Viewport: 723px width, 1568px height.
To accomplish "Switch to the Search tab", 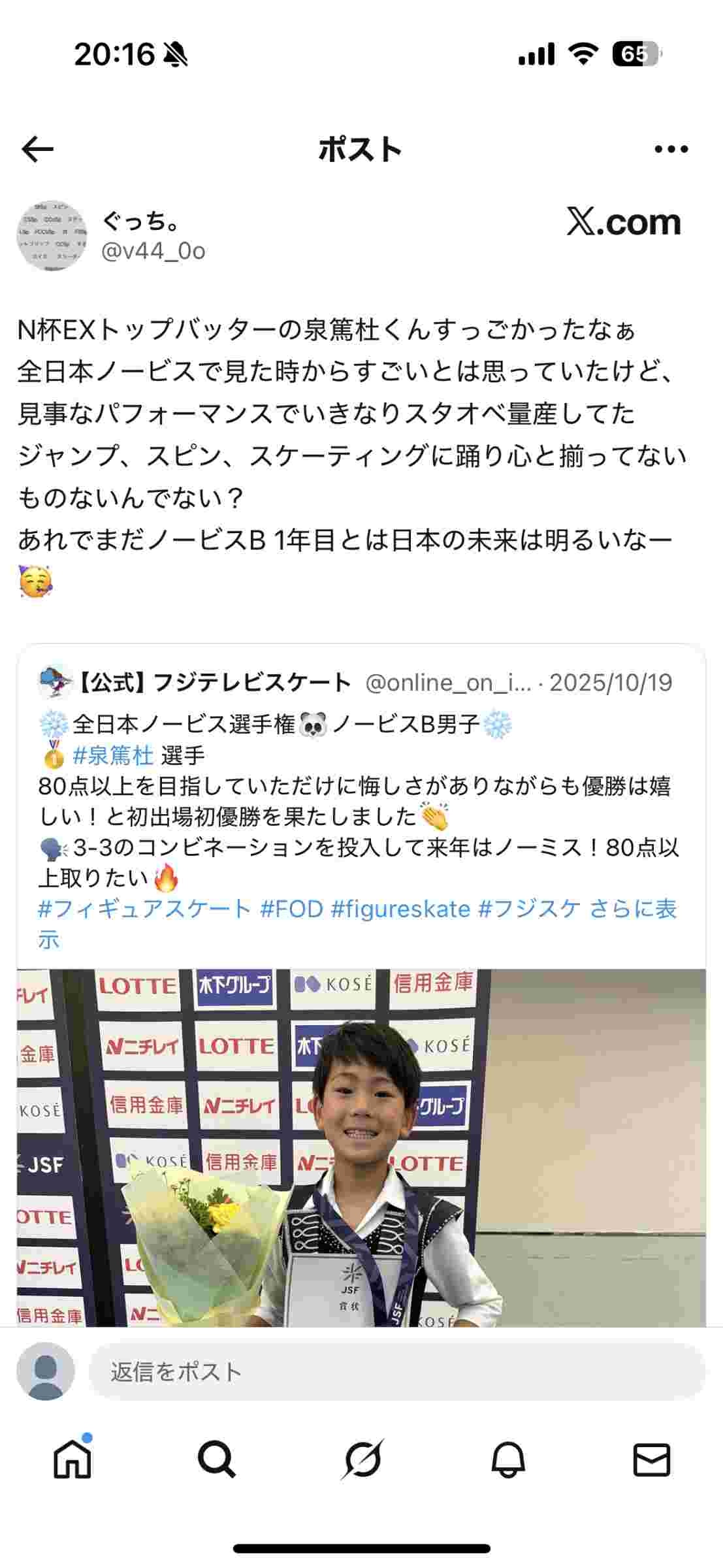I will [216, 1460].
